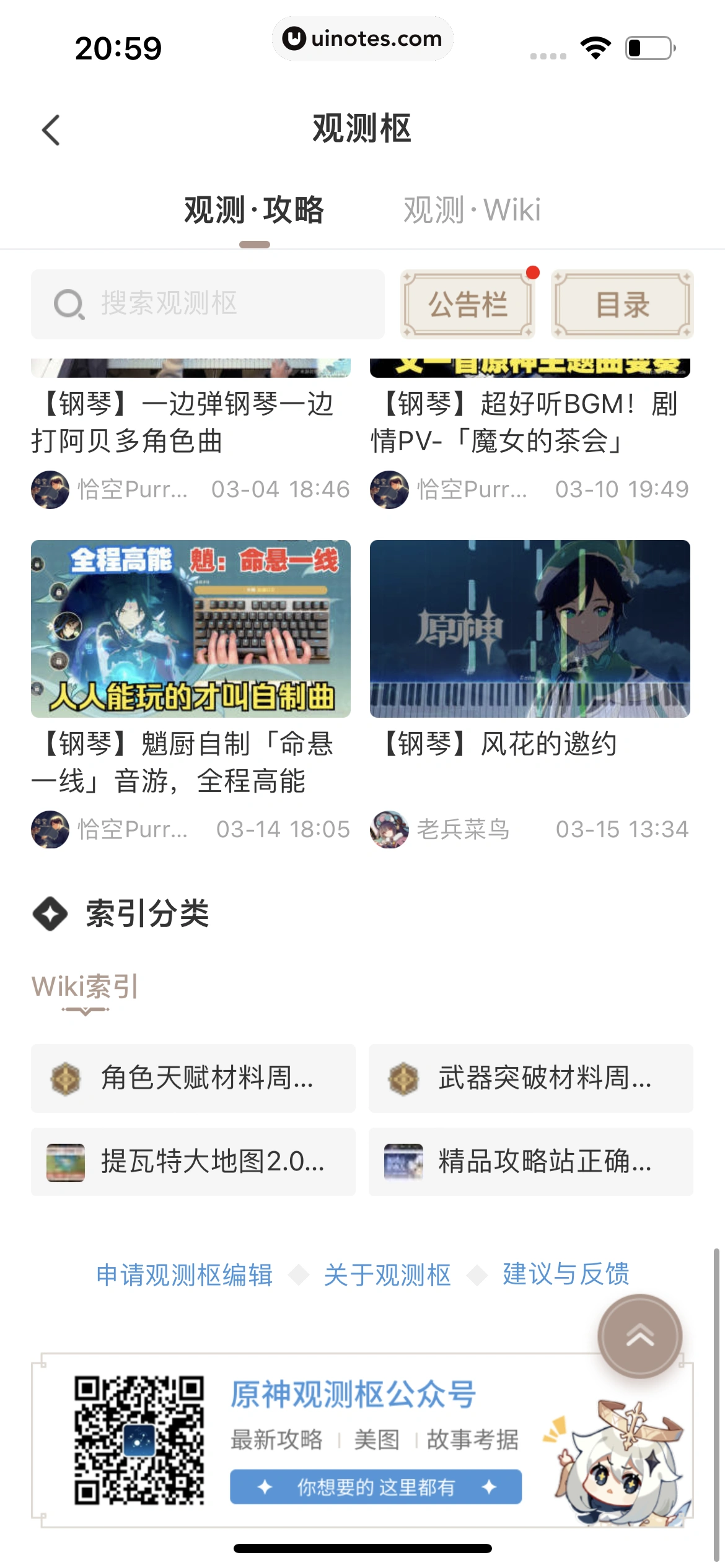The height and width of the screenshot is (1568, 725).
Task: Go back using the header arrow
Action: tap(51, 130)
